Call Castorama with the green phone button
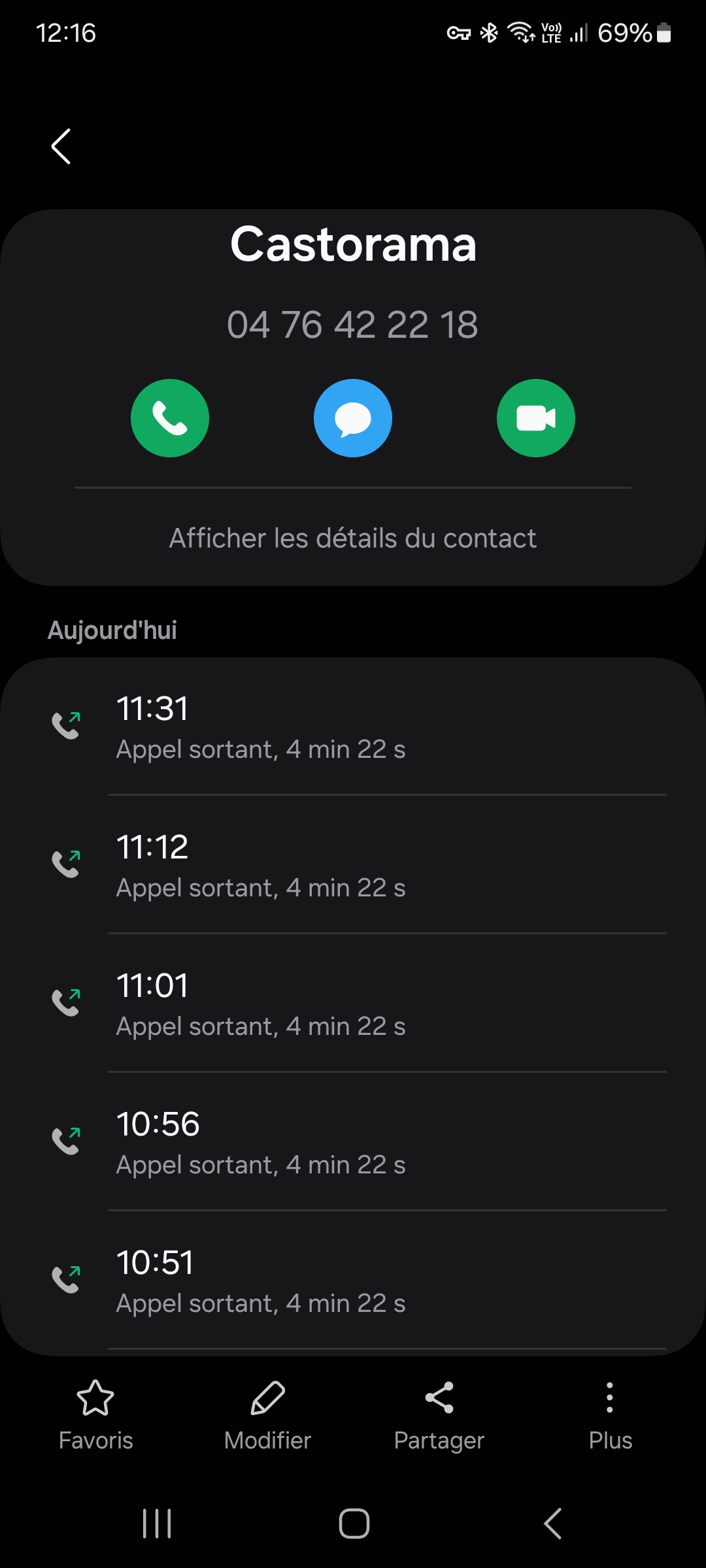The width and height of the screenshot is (706, 1568). 170,418
